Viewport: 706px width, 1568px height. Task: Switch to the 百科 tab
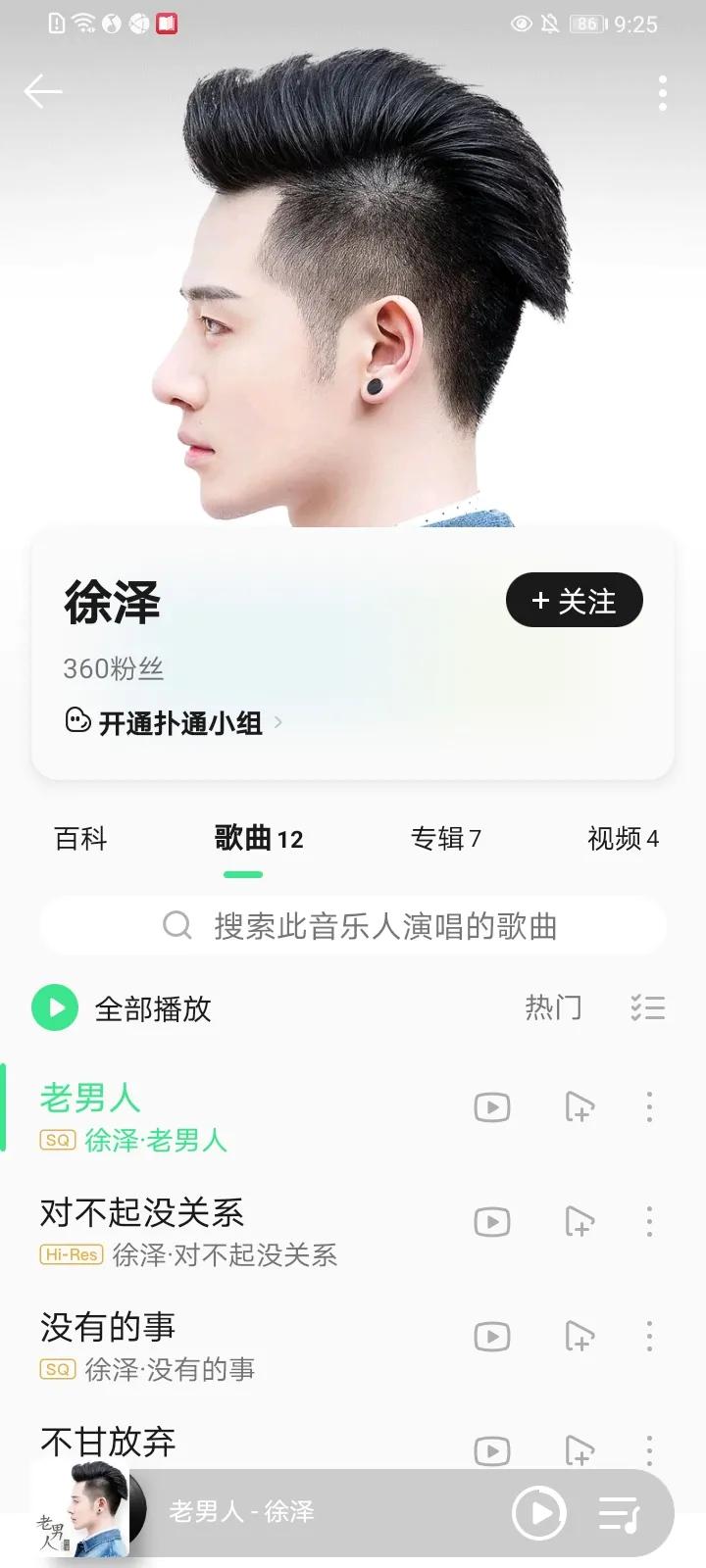click(x=79, y=839)
